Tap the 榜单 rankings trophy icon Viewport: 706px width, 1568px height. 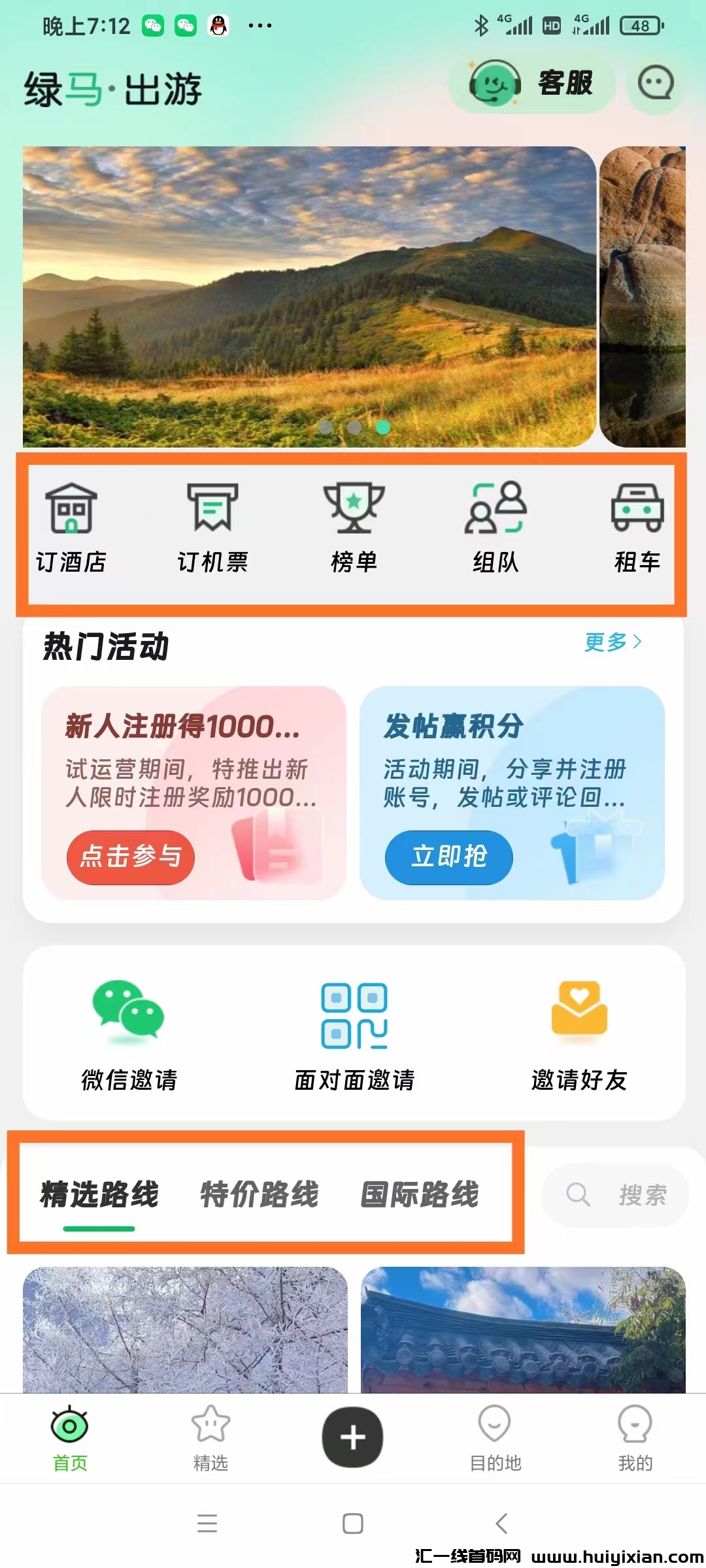coord(353,523)
